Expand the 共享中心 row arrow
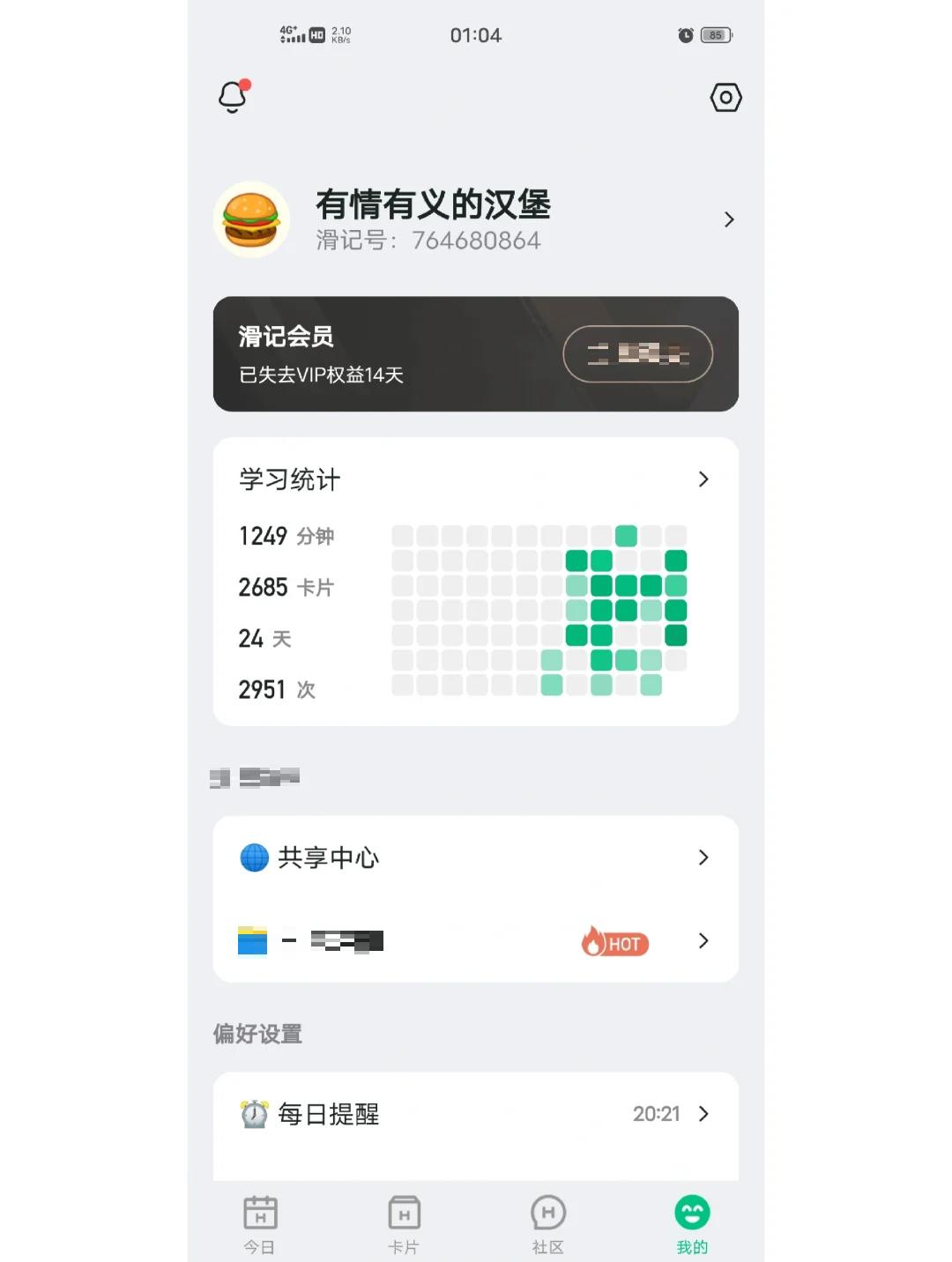Viewport: 952px width, 1262px height. pos(704,857)
